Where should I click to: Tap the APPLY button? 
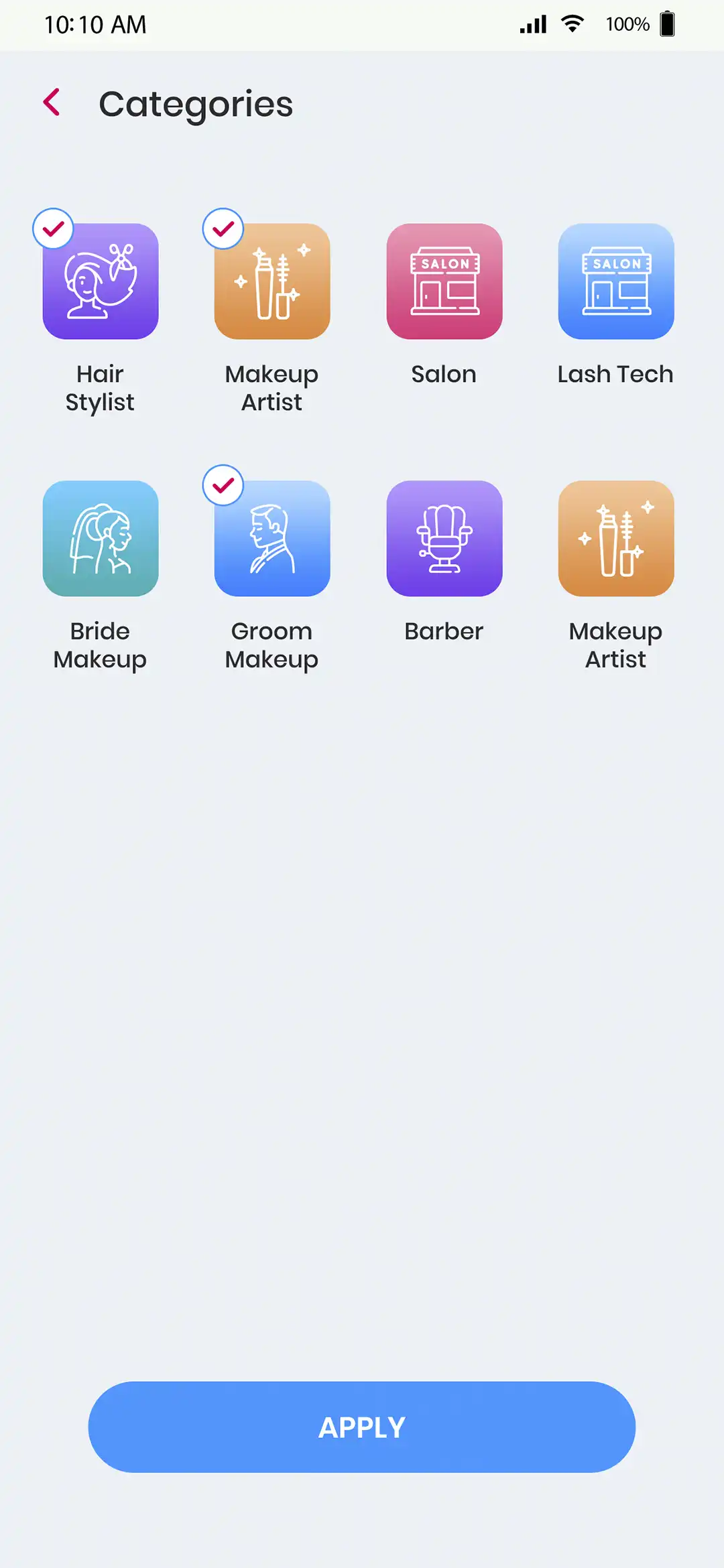click(x=361, y=1427)
